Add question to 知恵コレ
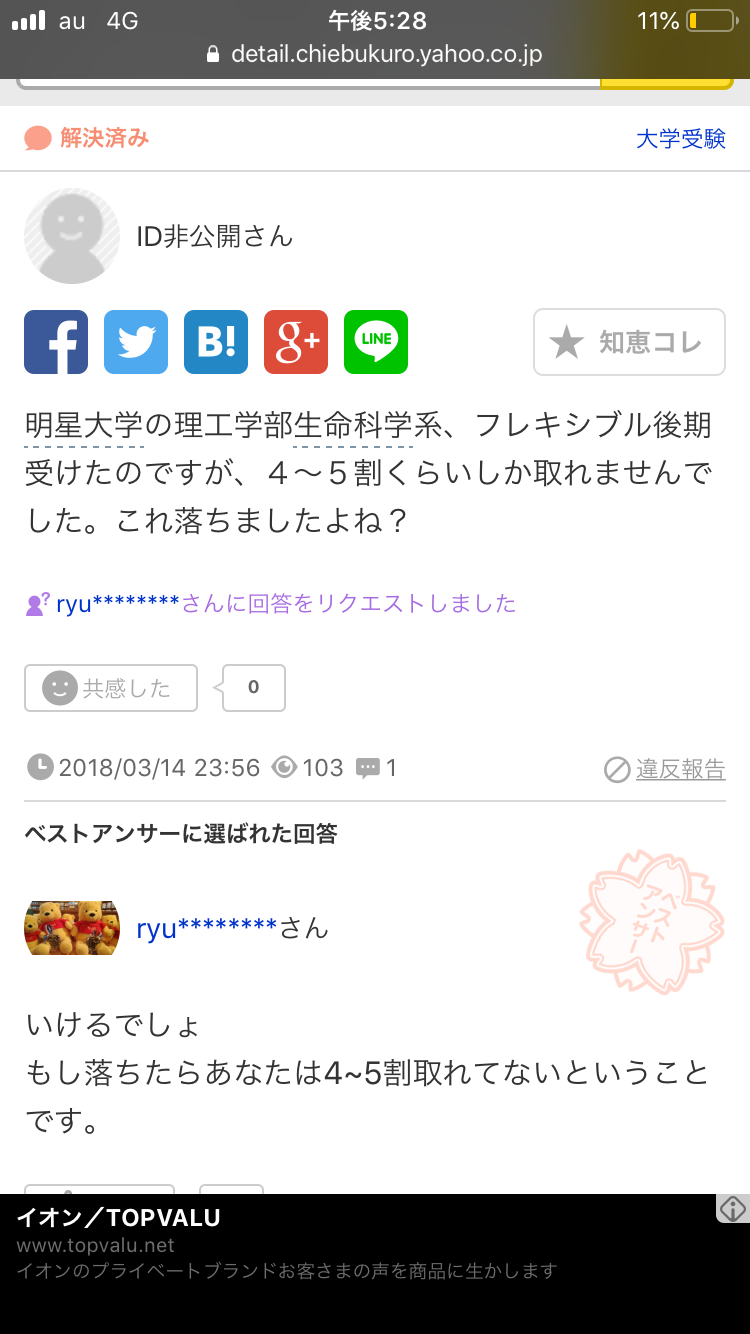 [x=629, y=342]
